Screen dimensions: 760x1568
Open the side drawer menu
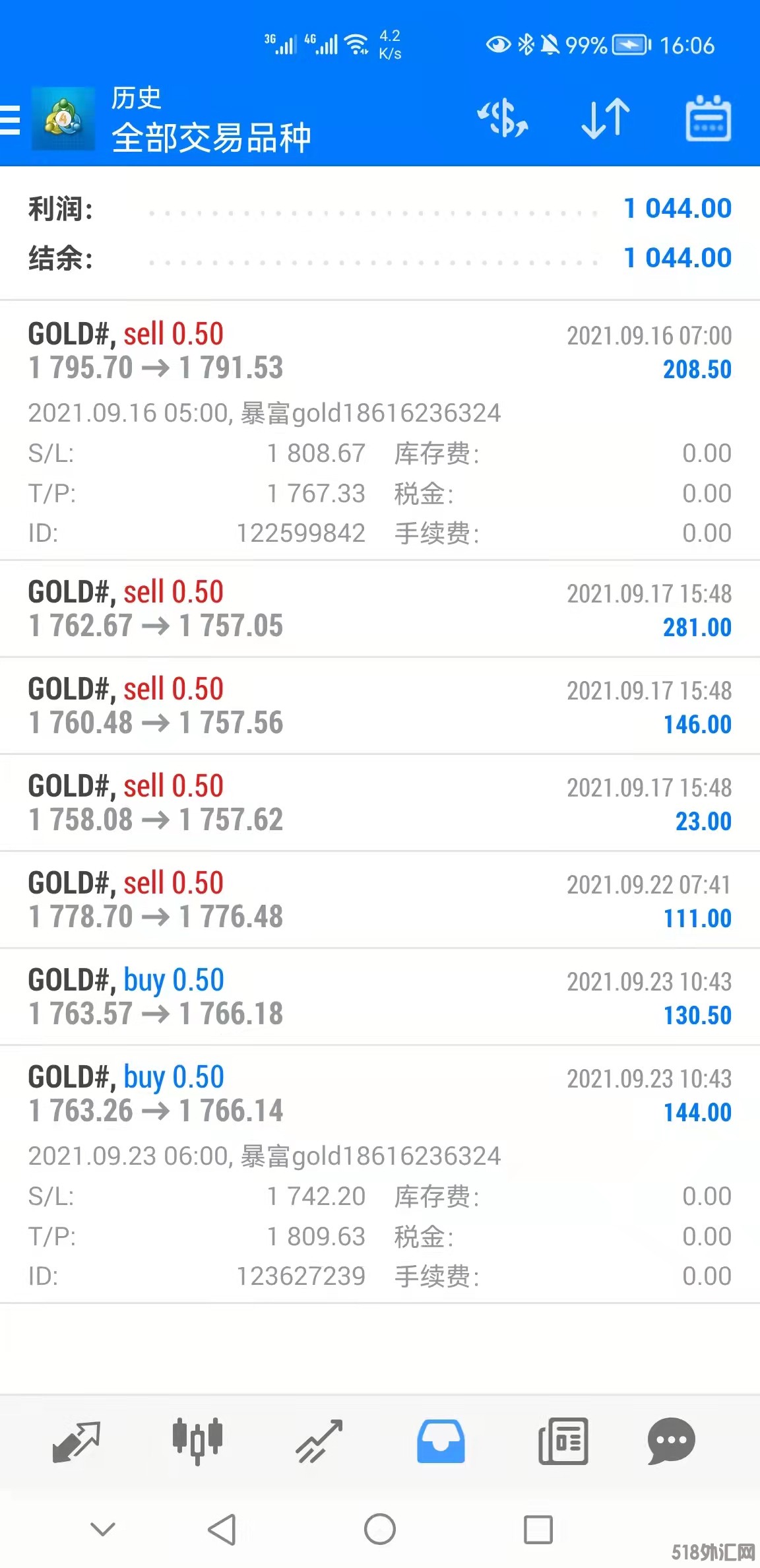point(11,120)
